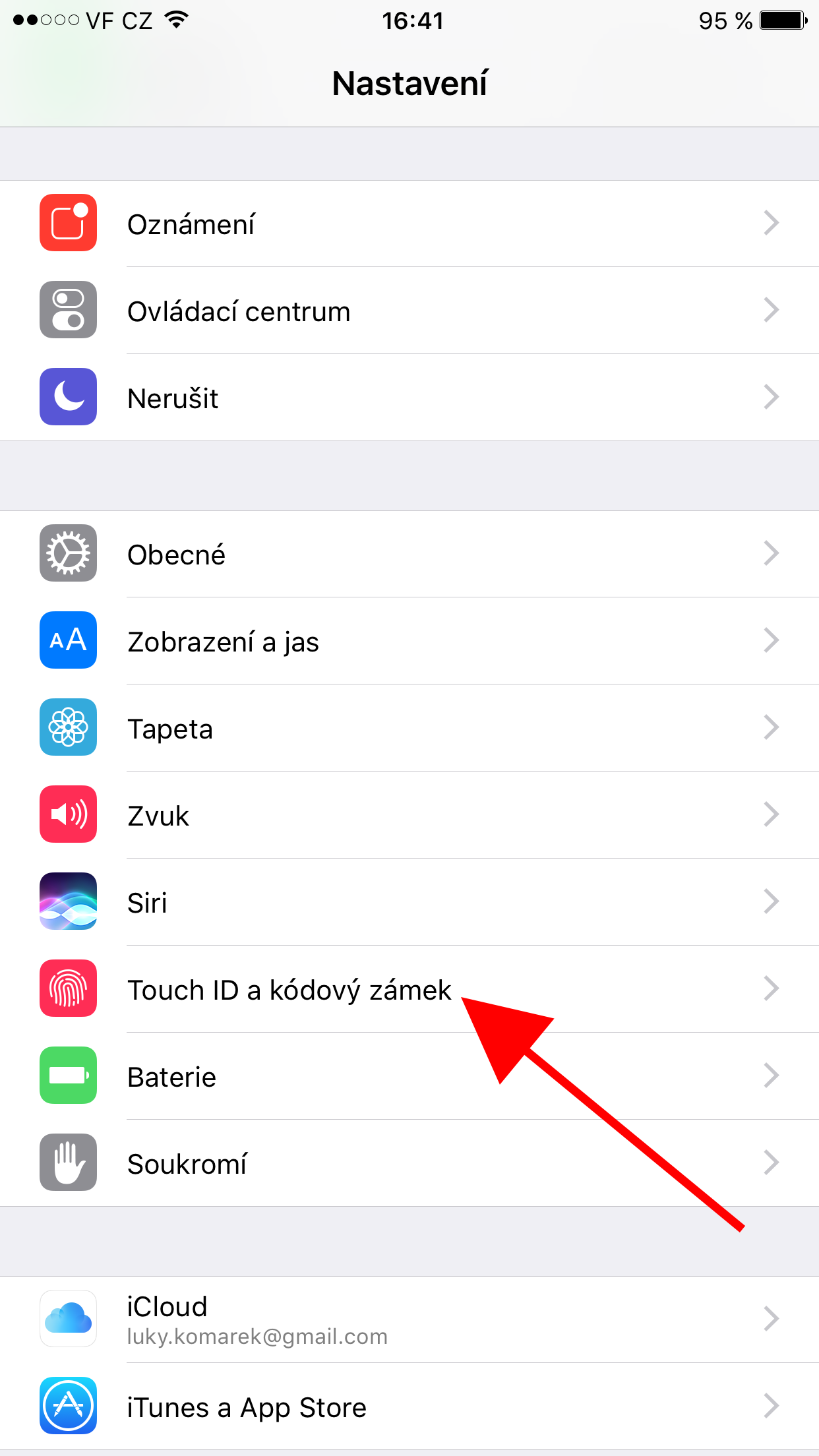Image resolution: width=819 pixels, height=1456 pixels.
Task: Open Touch ID a kódový zámek
Action: (x=290, y=989)
